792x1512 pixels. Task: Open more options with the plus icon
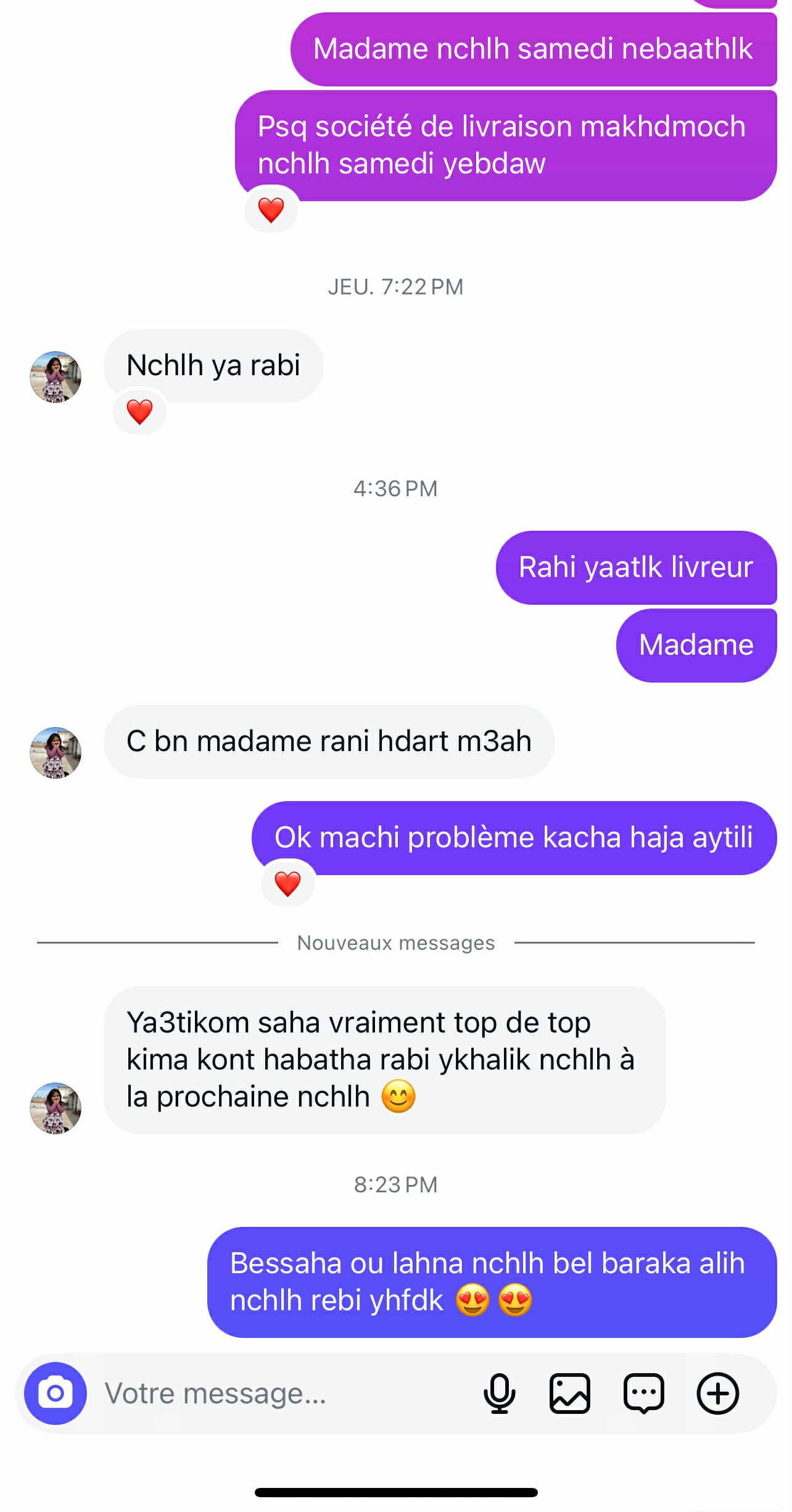[717, 1393]
